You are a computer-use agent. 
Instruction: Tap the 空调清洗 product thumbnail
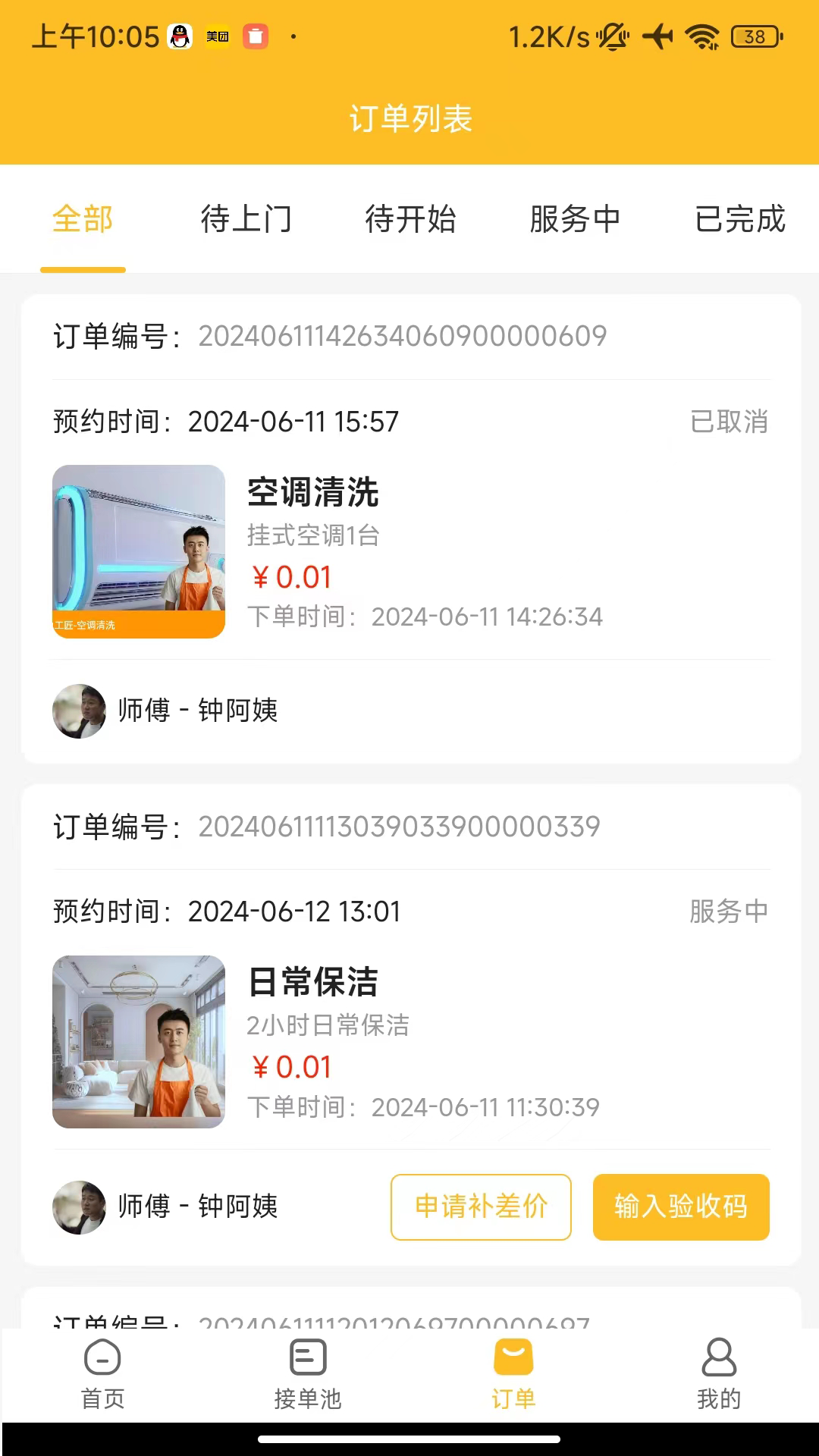[138, 551]
